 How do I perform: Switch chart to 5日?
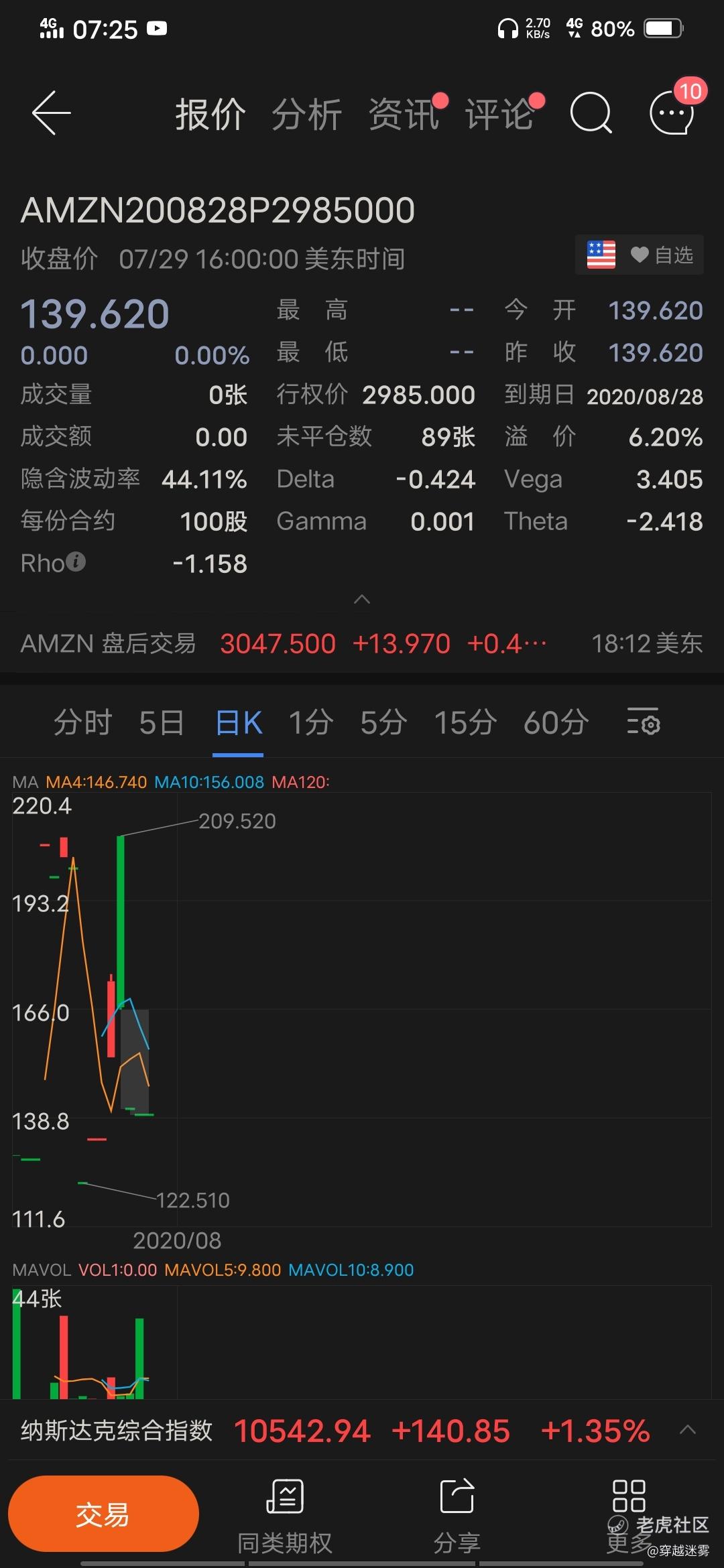click(x=162, y=723)
